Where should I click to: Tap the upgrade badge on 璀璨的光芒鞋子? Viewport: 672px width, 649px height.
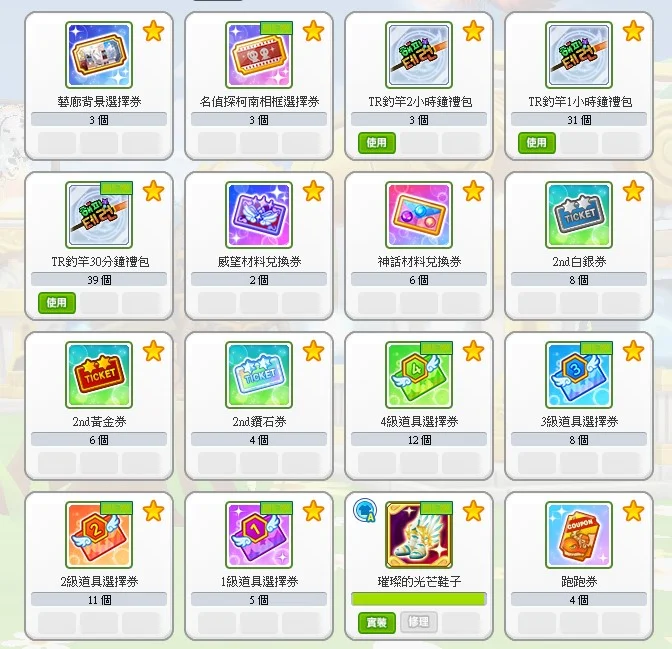[x=365, y=510]
